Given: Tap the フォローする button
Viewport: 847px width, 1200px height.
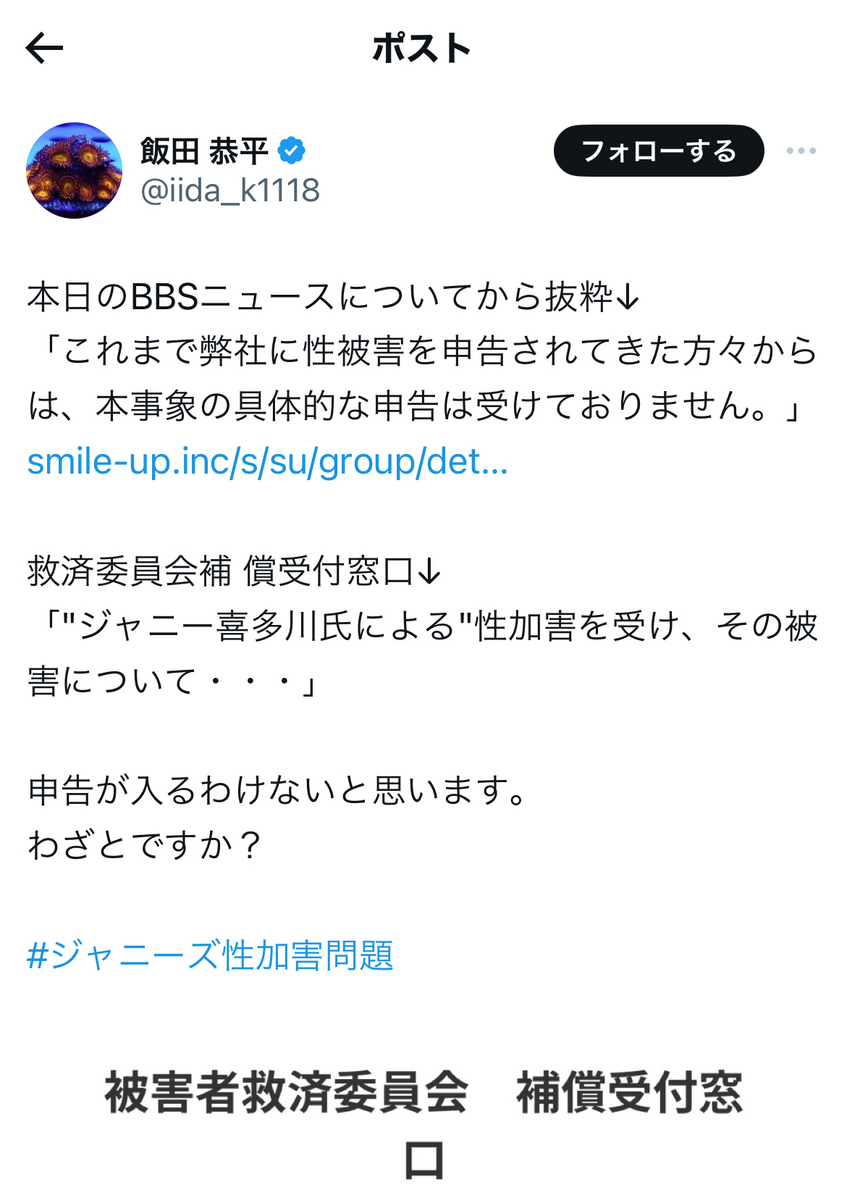Looking at the screenshot, I should coord(658,151).
